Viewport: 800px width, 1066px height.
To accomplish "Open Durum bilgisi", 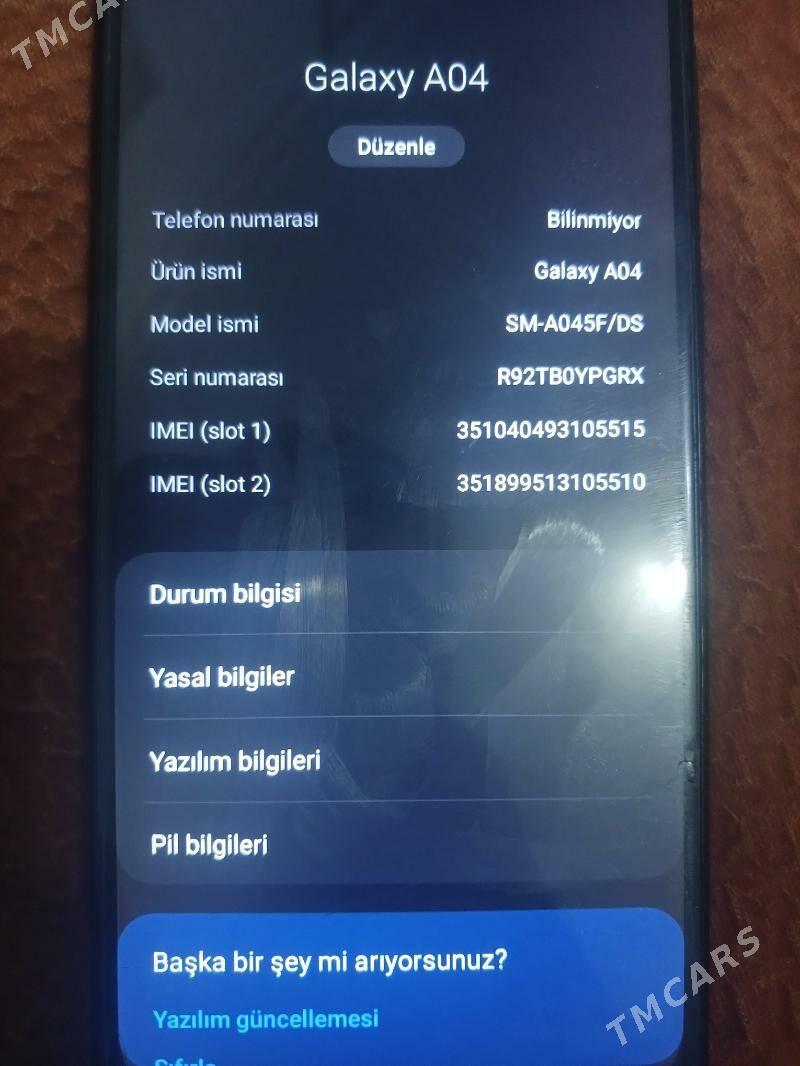I will tap(225, 594).
